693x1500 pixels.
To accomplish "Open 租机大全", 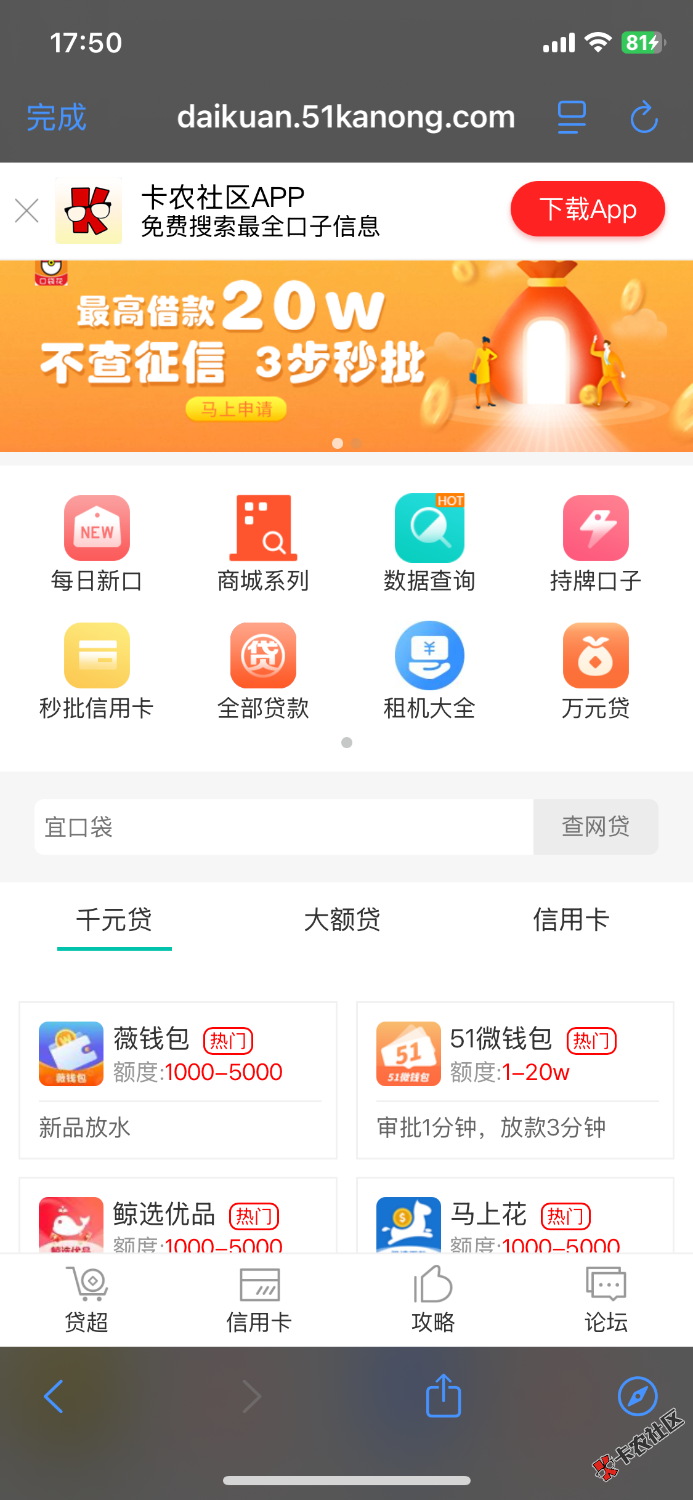I will coord(429,671).
